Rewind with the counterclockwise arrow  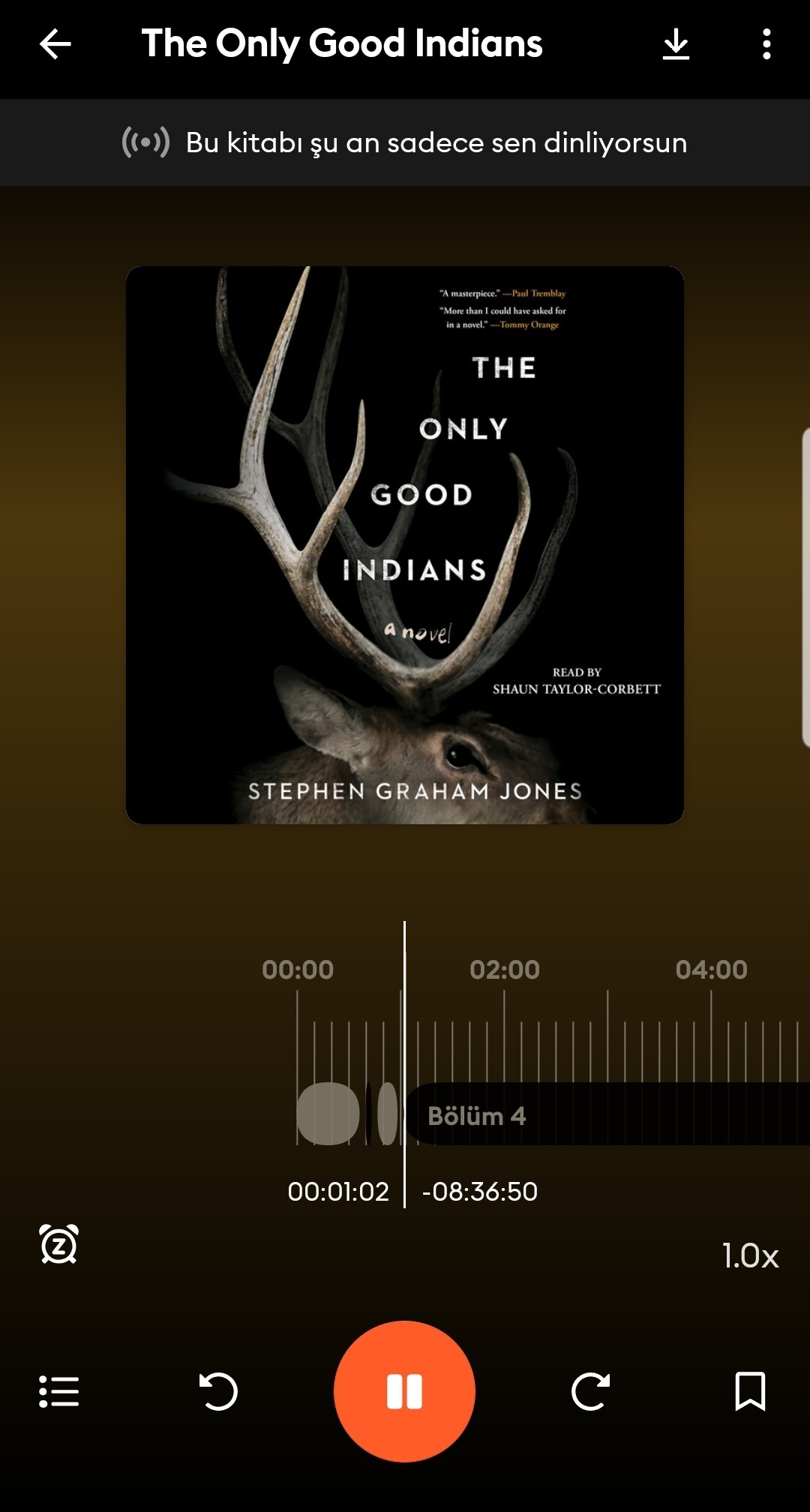(x=218, y=1391)
